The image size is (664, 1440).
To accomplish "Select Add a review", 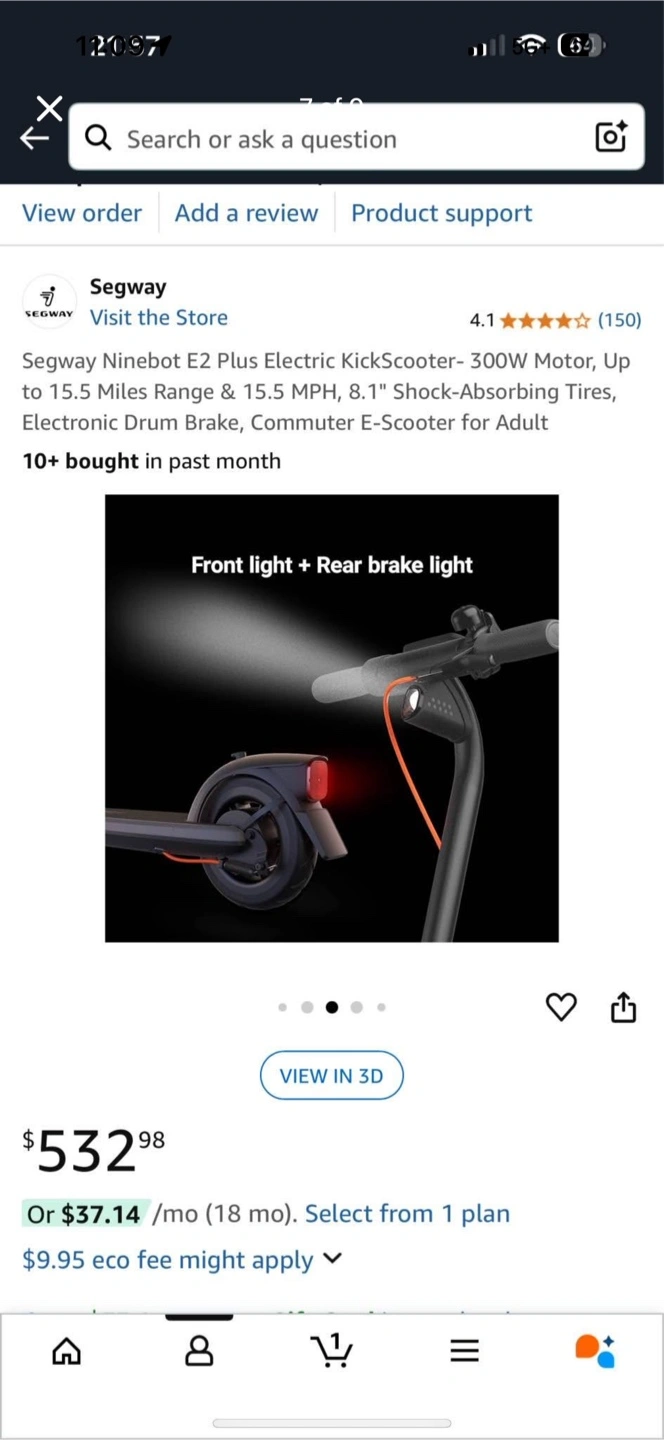I will pyautogui.click(x=246, y=213).
